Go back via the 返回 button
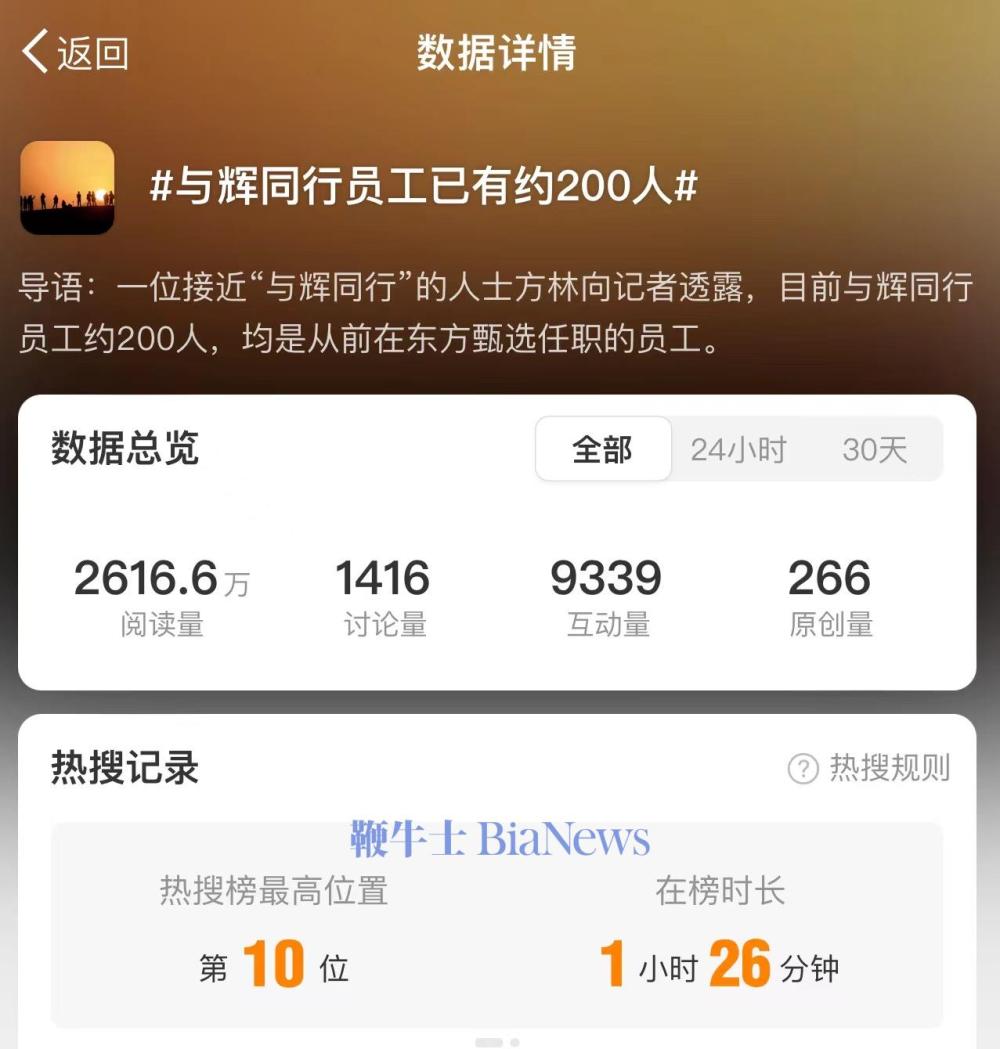The width and height of the screenshot is (1000, 1049). 76,52
